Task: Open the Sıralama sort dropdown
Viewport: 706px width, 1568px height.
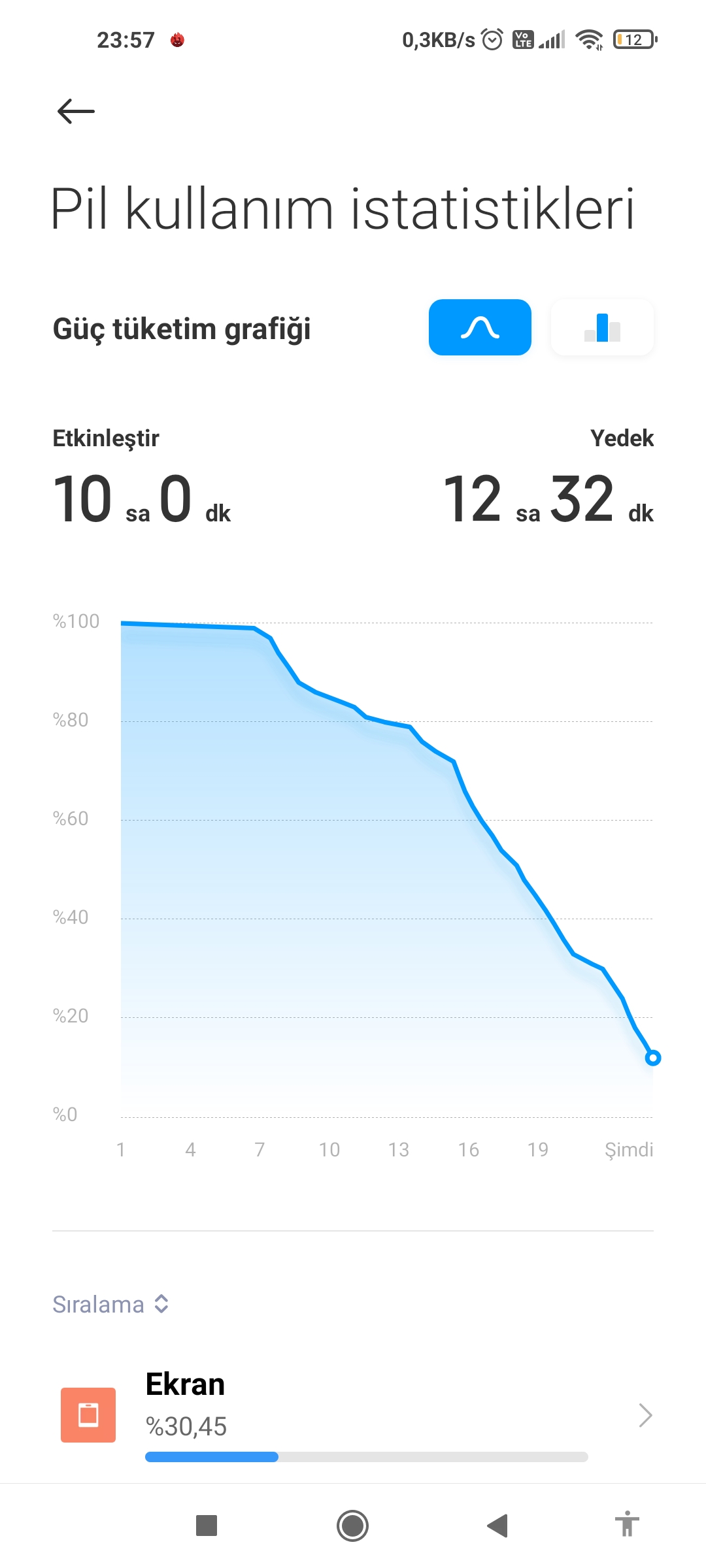Action: (x=111, y=1304)
